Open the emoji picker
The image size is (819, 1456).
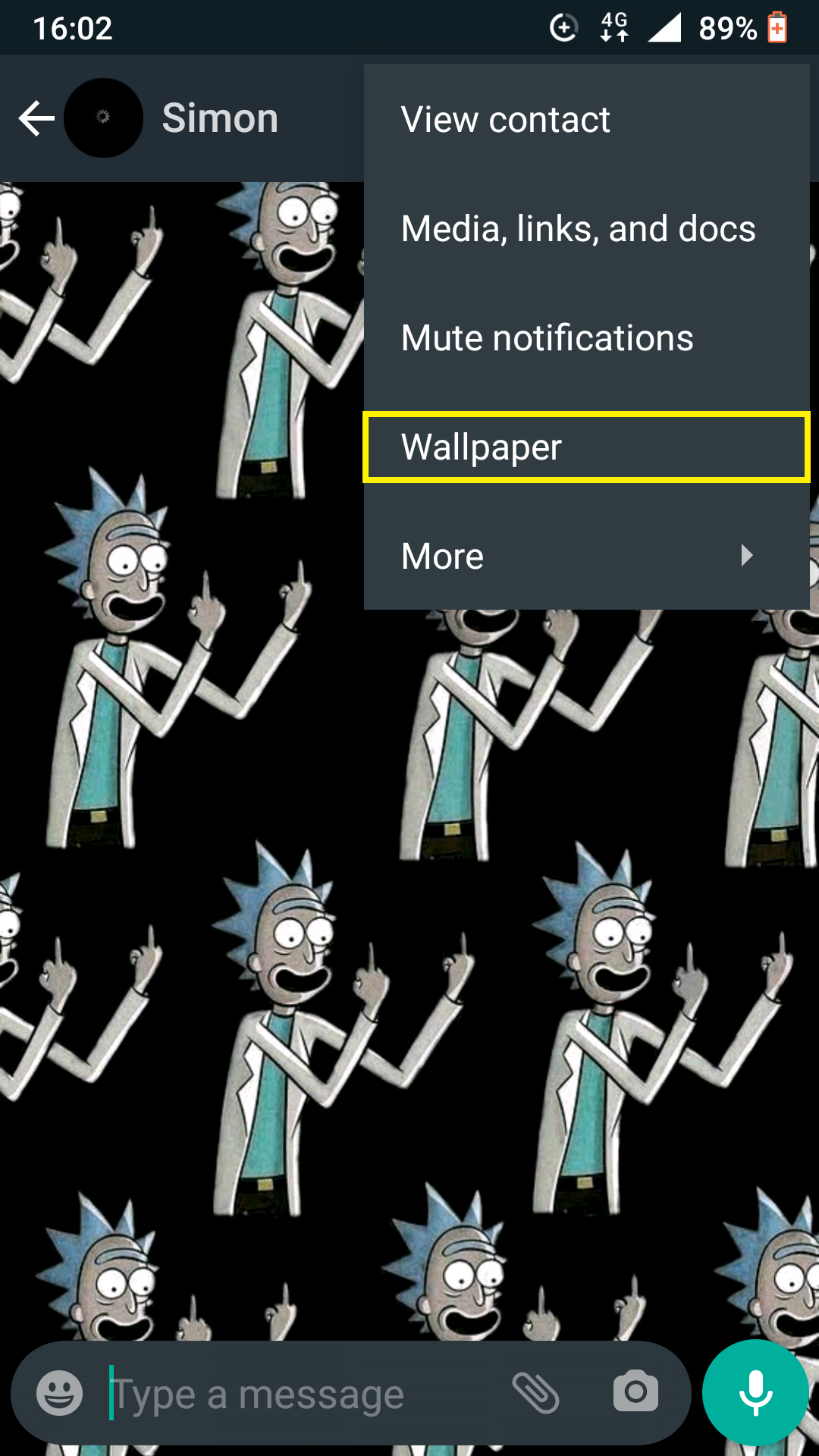tap(60, 1393)
